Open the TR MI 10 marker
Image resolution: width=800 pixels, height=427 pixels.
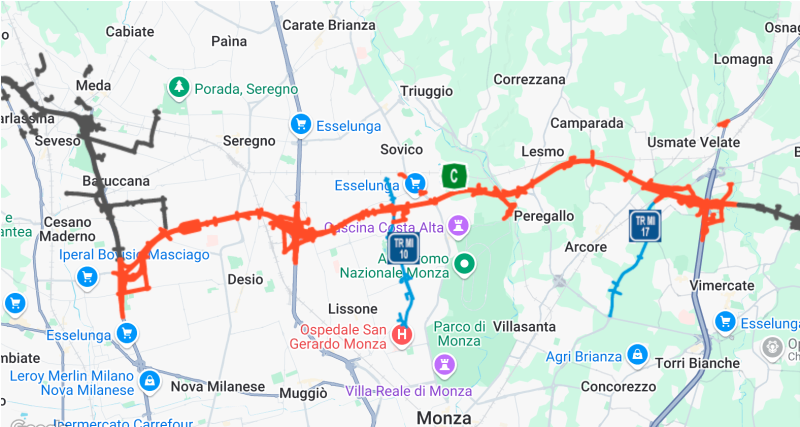(404, 248)
